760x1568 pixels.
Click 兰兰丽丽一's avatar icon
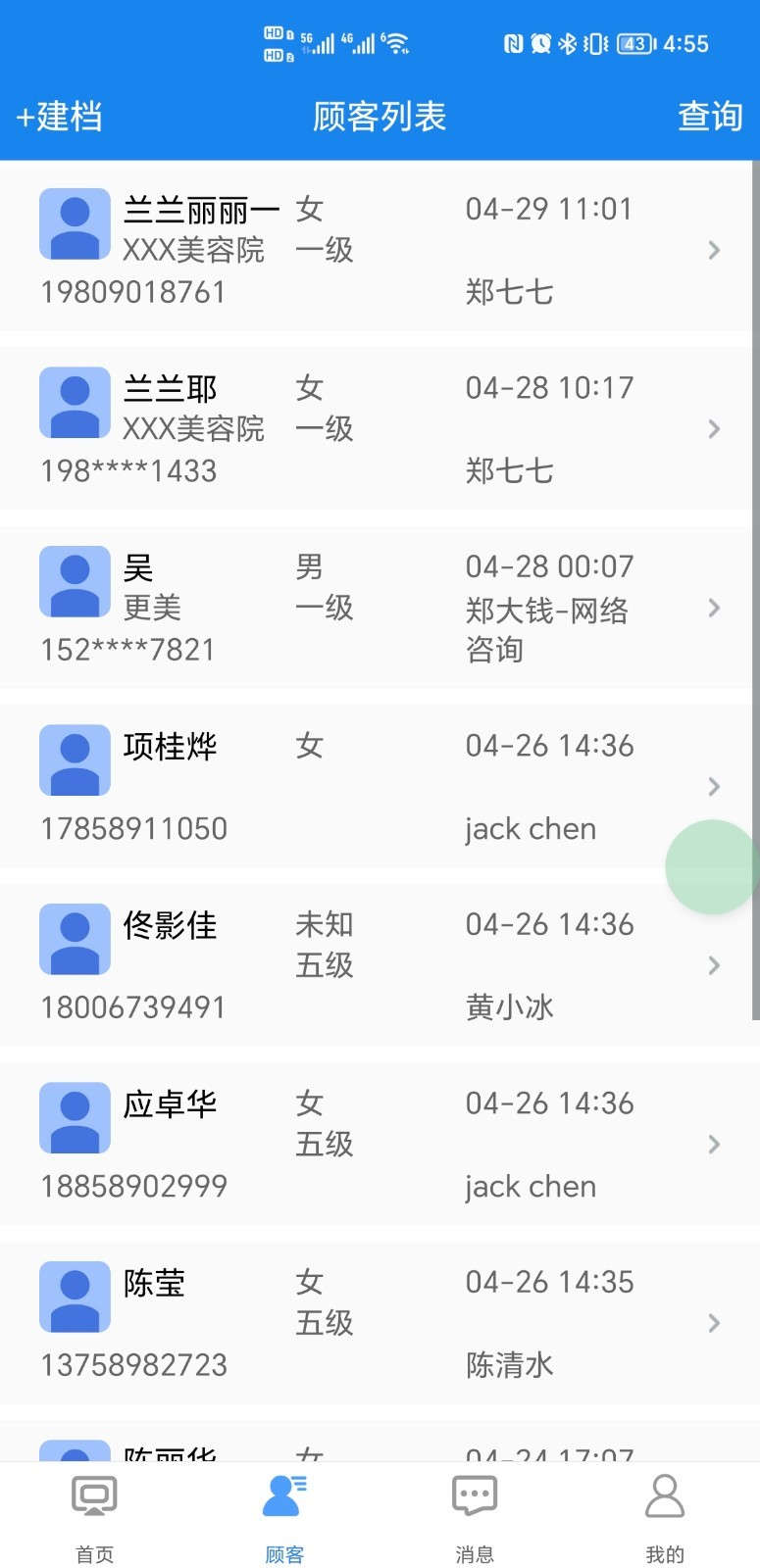[x=75, y=222]
